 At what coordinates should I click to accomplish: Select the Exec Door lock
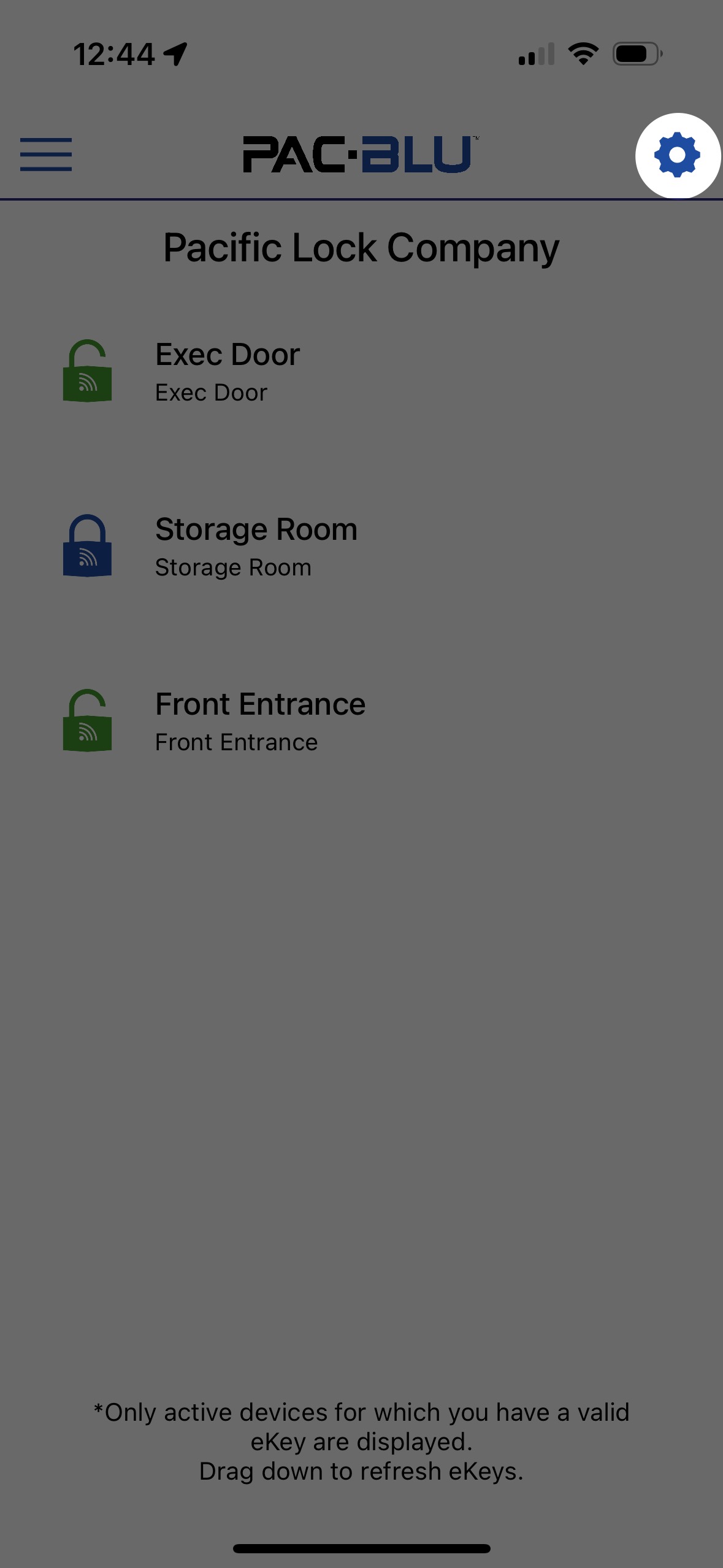pyautogui.click(x=361, y=371)
